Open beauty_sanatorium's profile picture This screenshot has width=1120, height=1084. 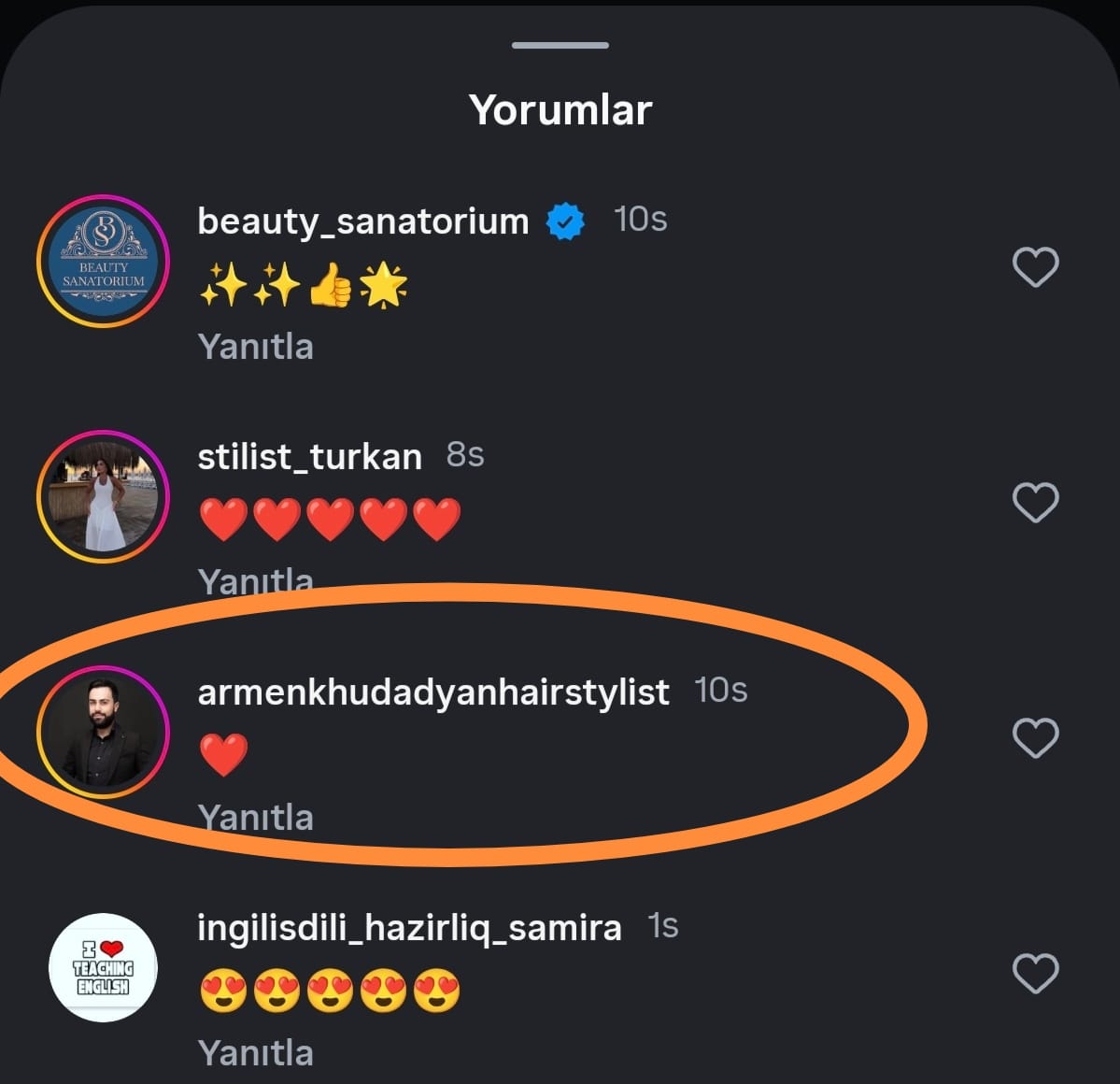pos(103,262)
